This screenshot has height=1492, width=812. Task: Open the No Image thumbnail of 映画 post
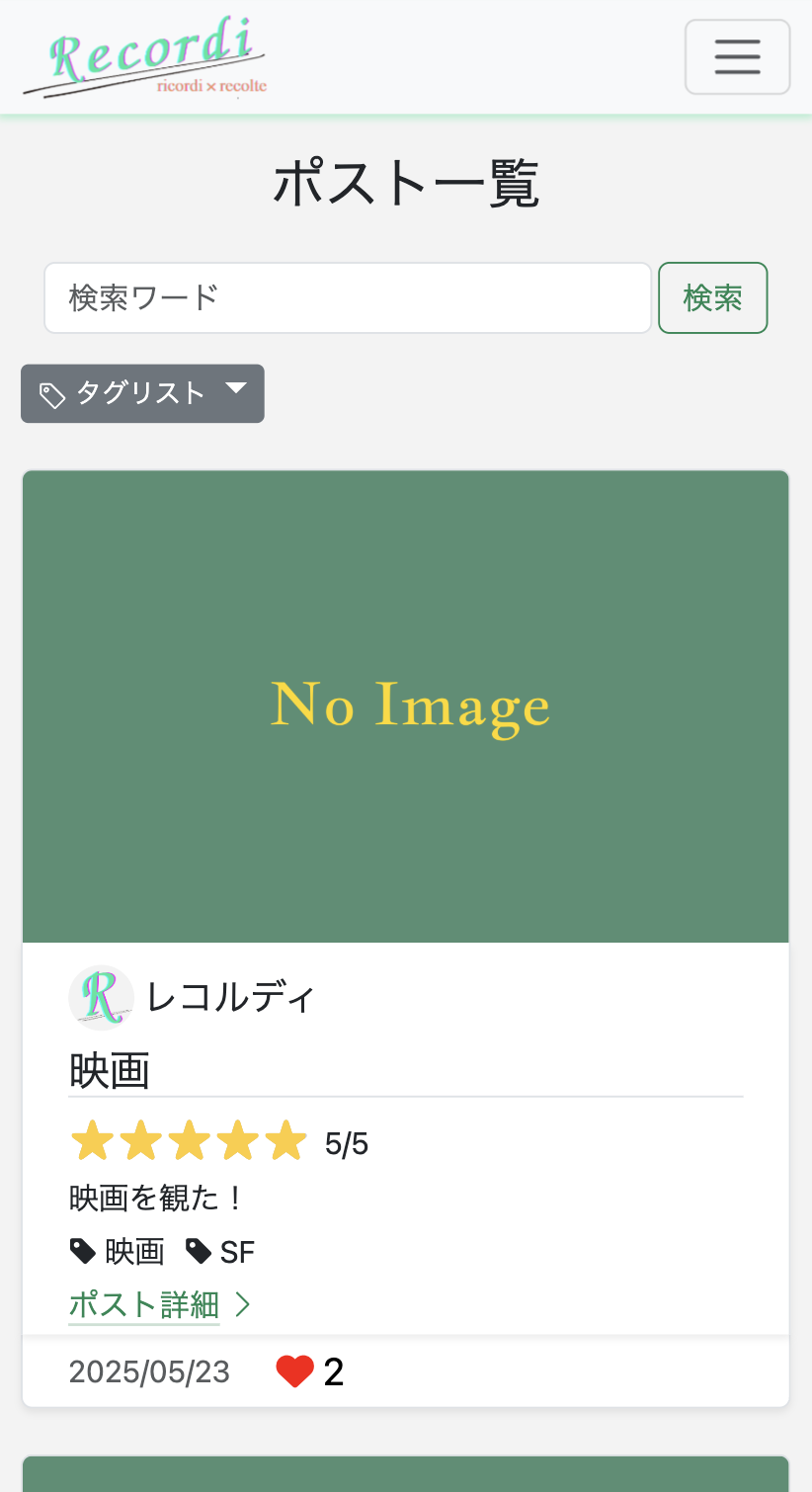click(x=405, y=705)
